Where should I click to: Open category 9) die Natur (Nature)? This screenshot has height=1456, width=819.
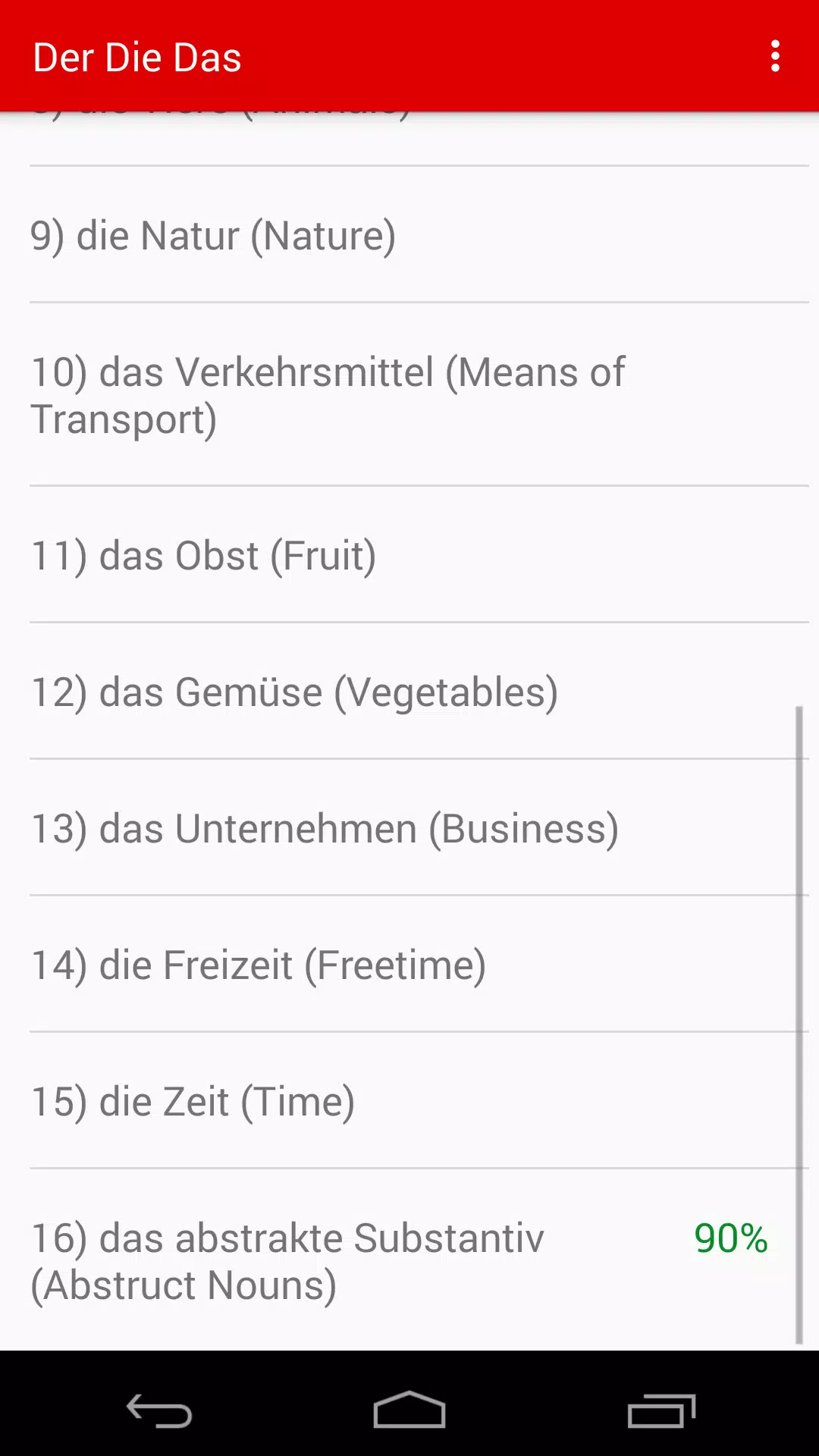pos(212,235)
